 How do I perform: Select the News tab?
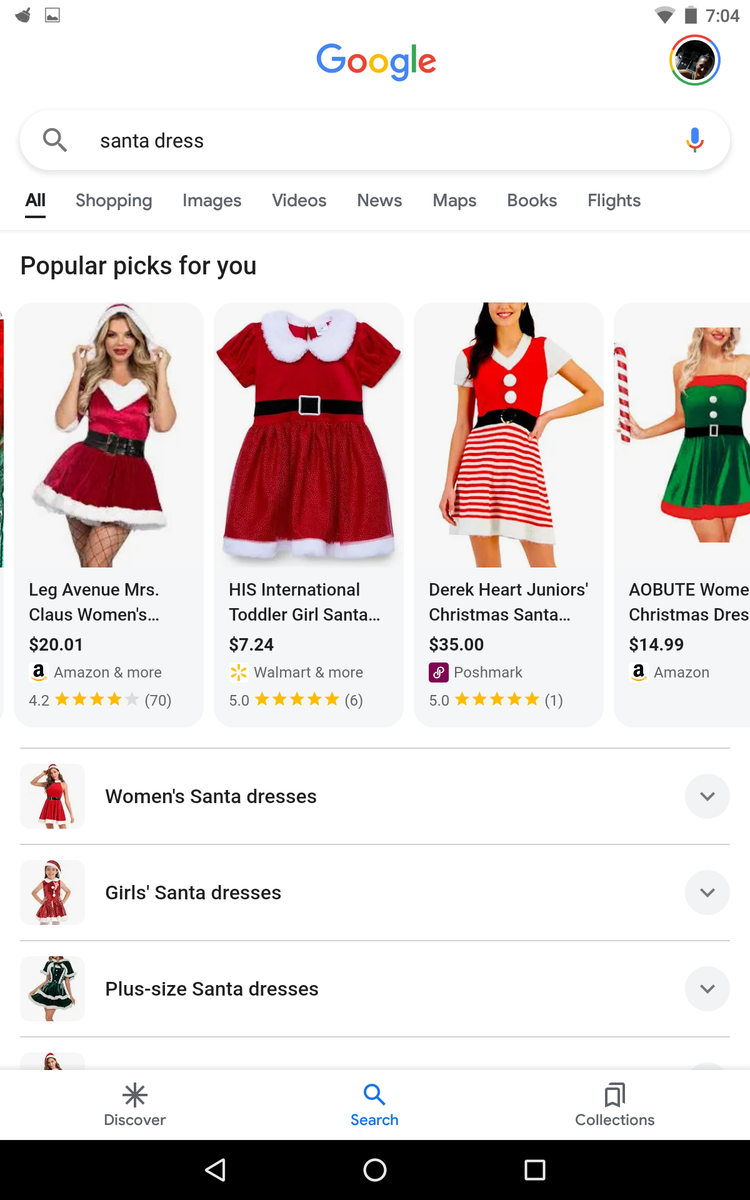point(379,200)
